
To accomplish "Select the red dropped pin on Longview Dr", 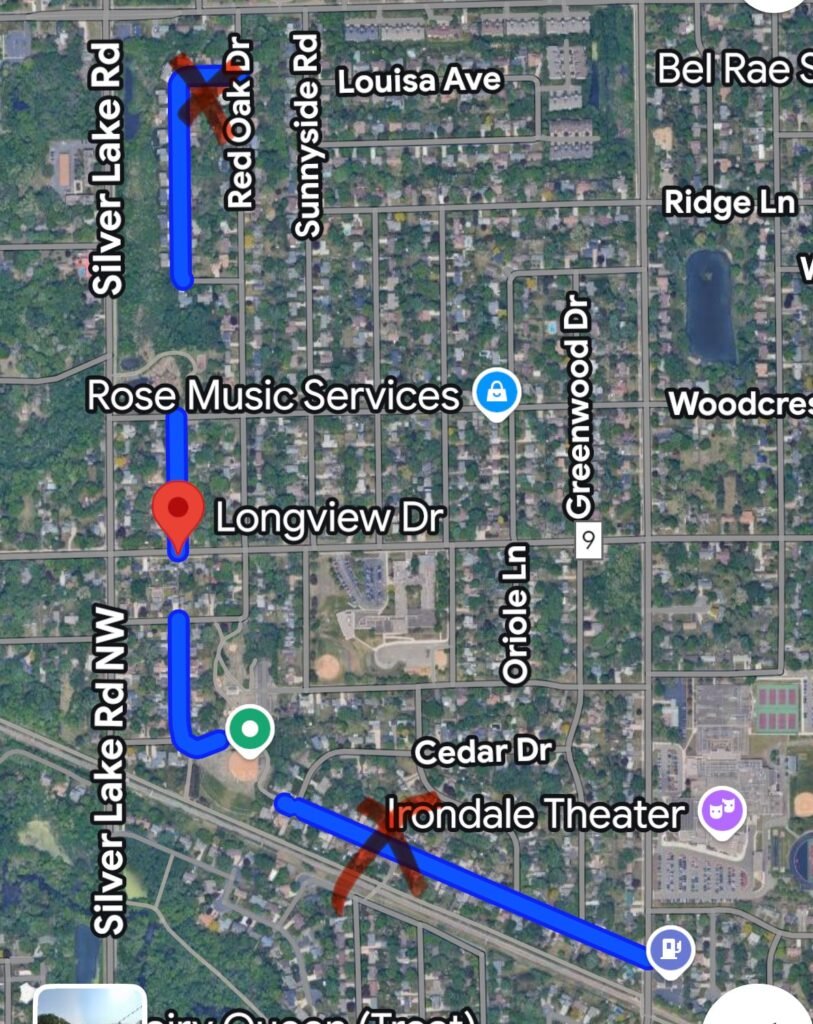I will click(x=178, y=512).
